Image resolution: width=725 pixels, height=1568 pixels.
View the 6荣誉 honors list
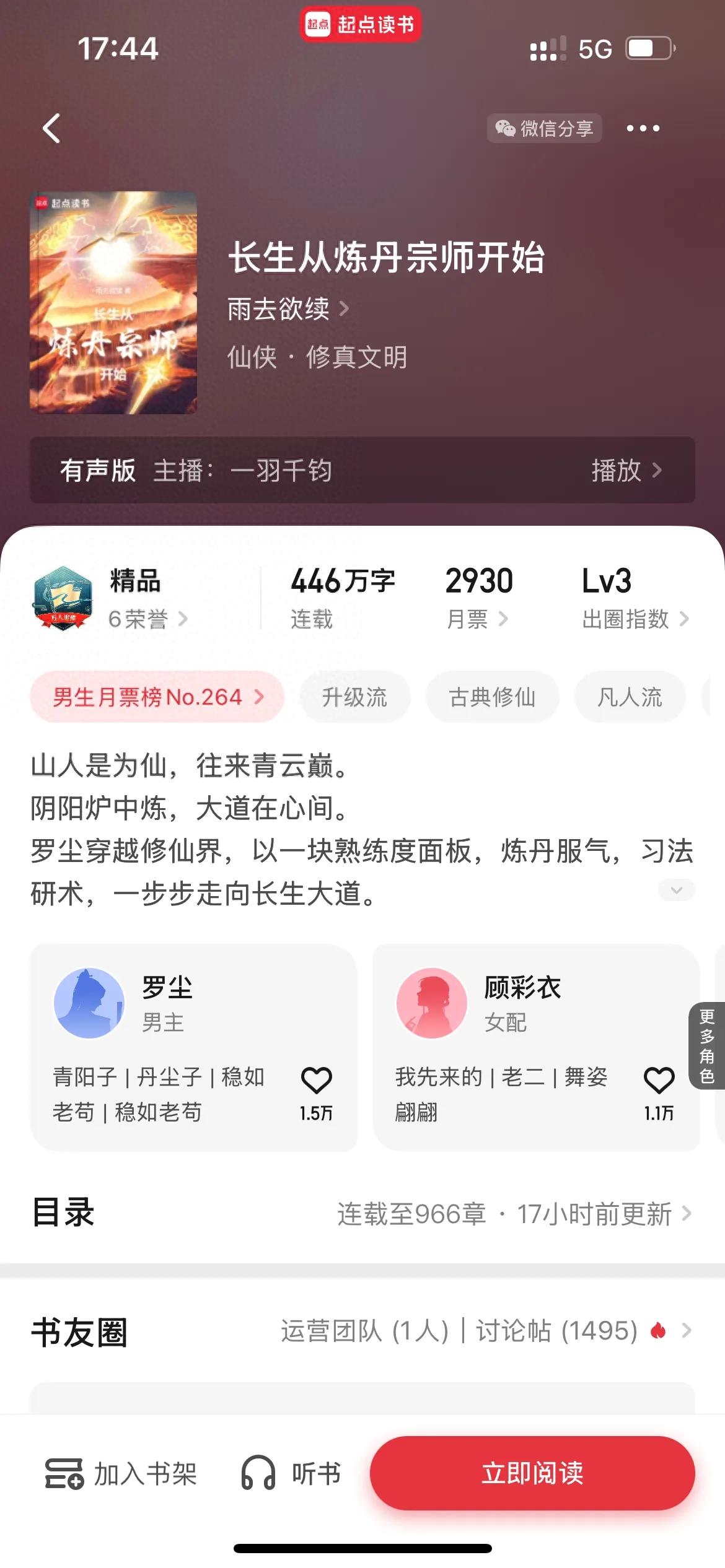pos(147,619)
